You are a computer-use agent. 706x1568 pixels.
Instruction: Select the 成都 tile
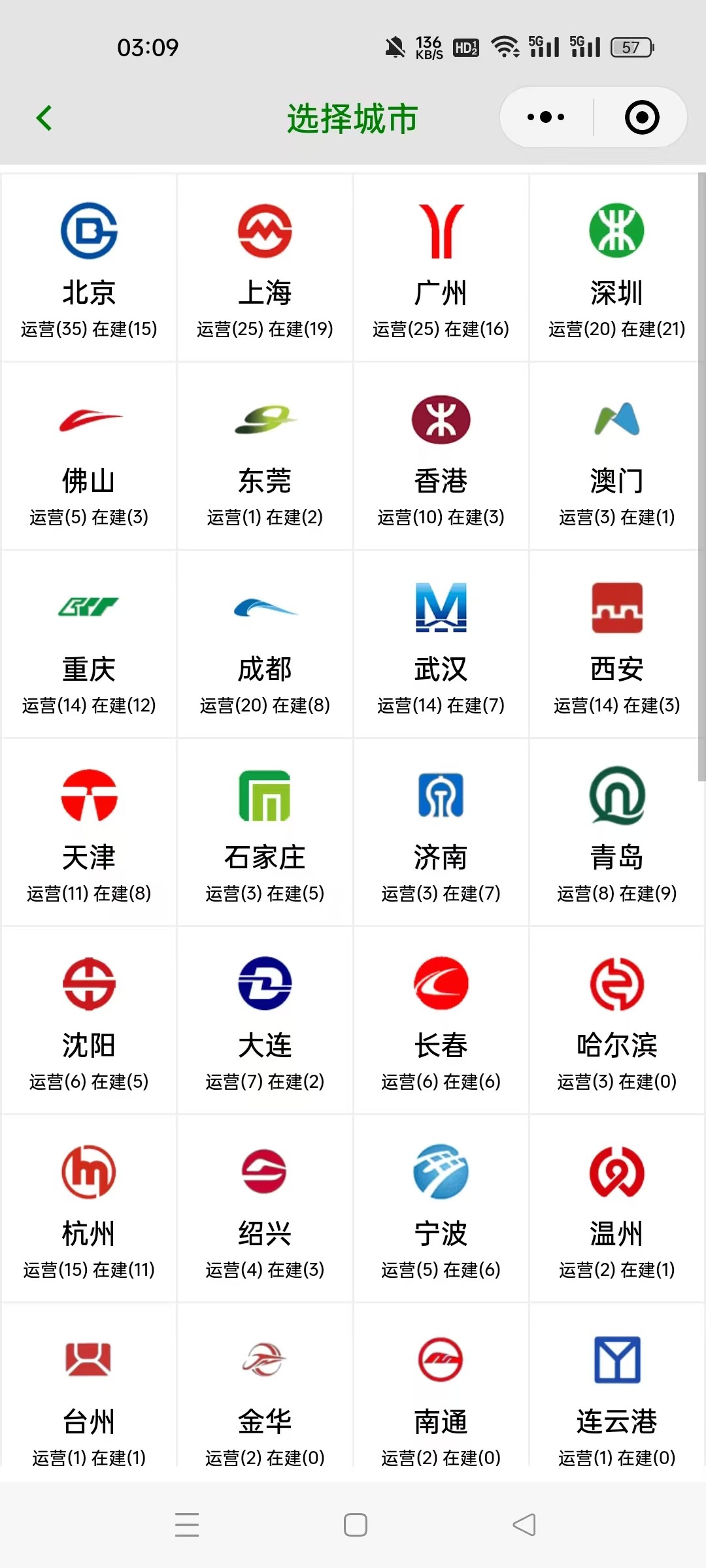[x=265, y=644]
